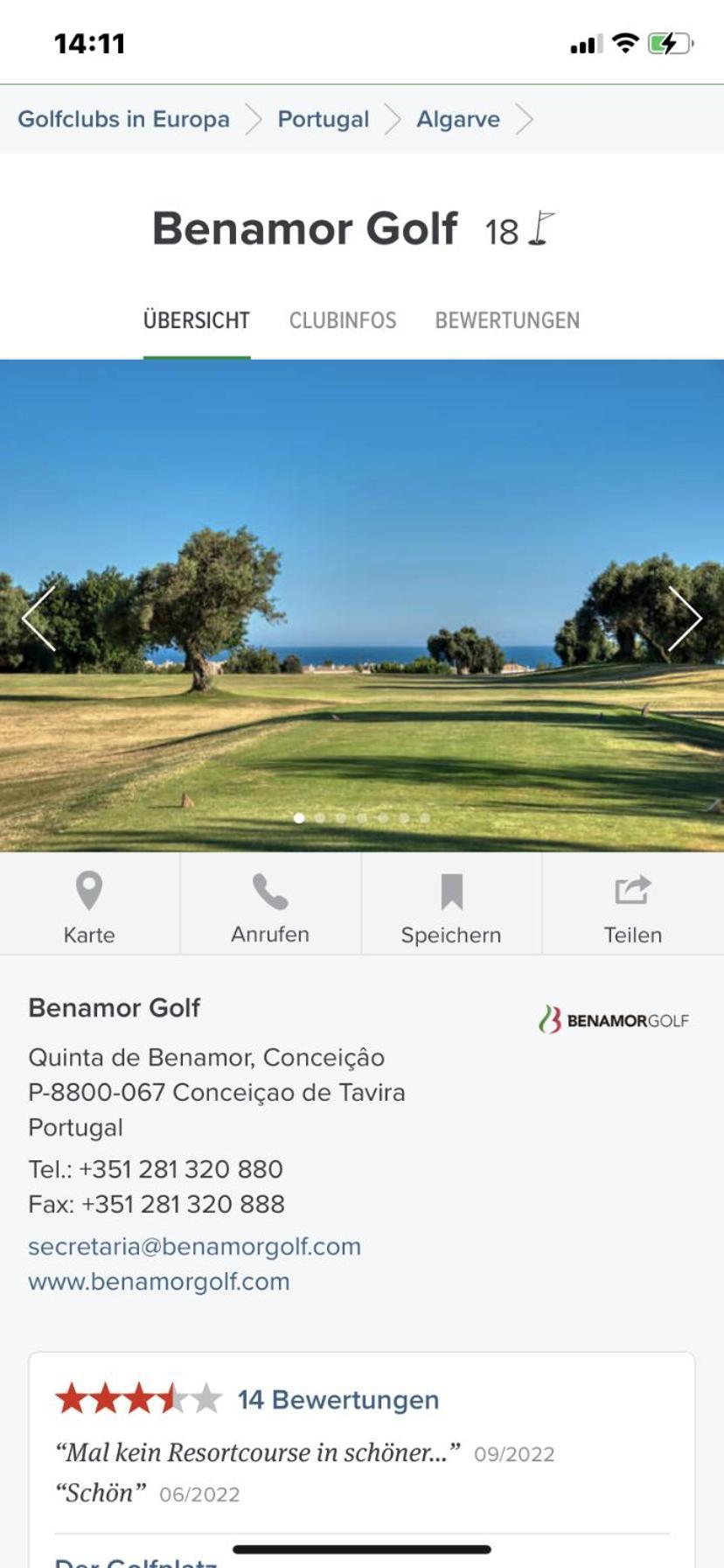Go to the Portugal breadcrumb
The height and width of the screenshot is (1568, 724).
323,119
